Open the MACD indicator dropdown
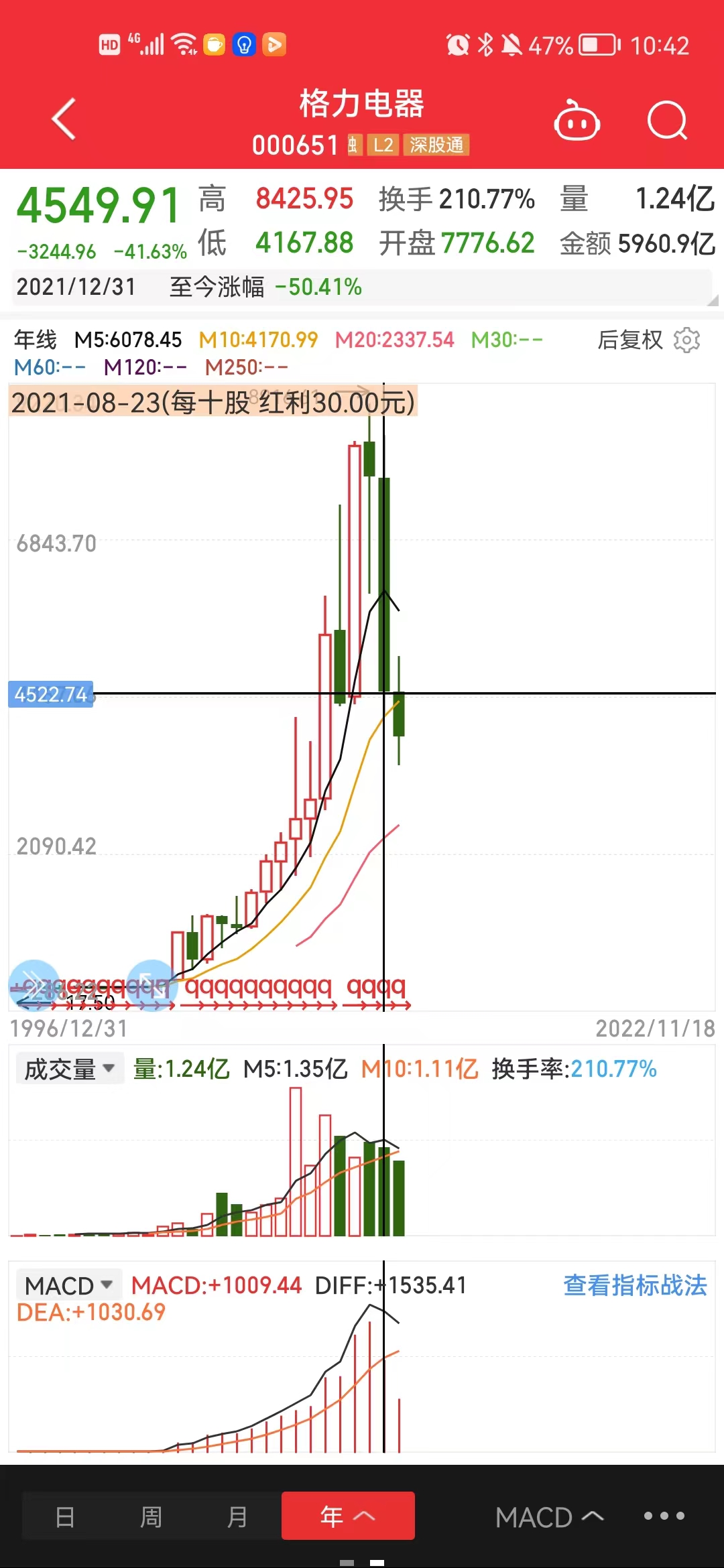The image size is (724, 1568). [x=67, y=1285]
